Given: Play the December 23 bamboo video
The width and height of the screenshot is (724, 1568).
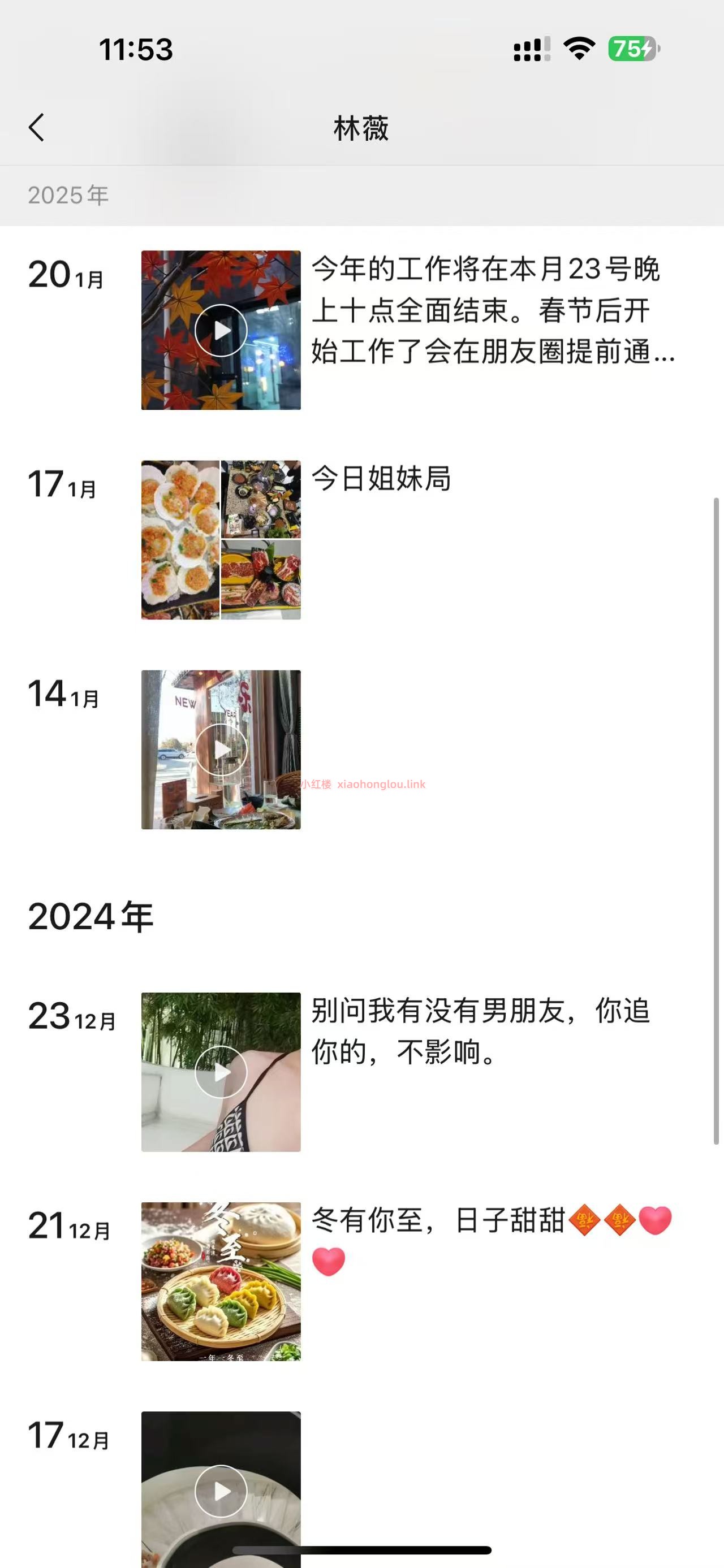Looking at the screenshot, I should coord(221,1072).
